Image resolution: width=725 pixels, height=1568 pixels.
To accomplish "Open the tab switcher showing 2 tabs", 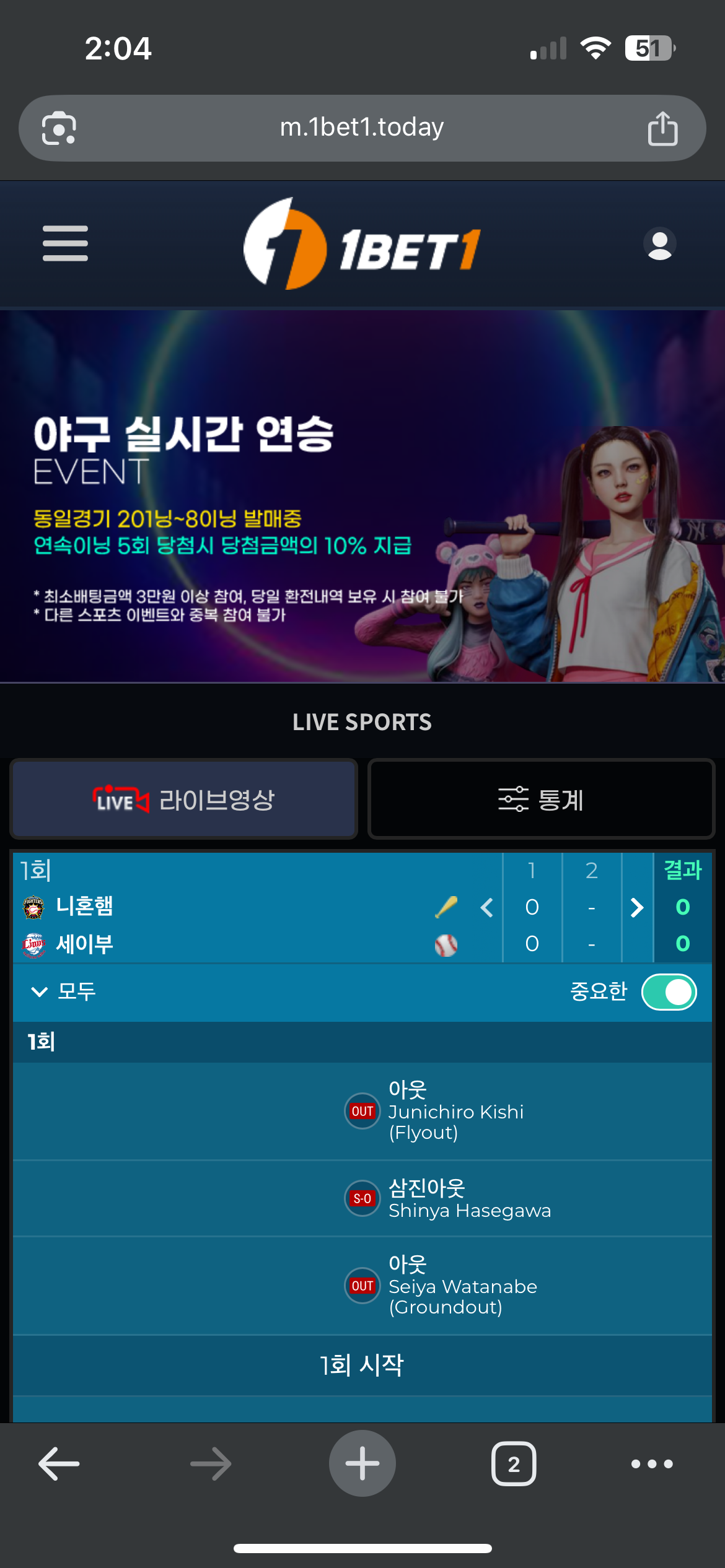I will 514,1464.
